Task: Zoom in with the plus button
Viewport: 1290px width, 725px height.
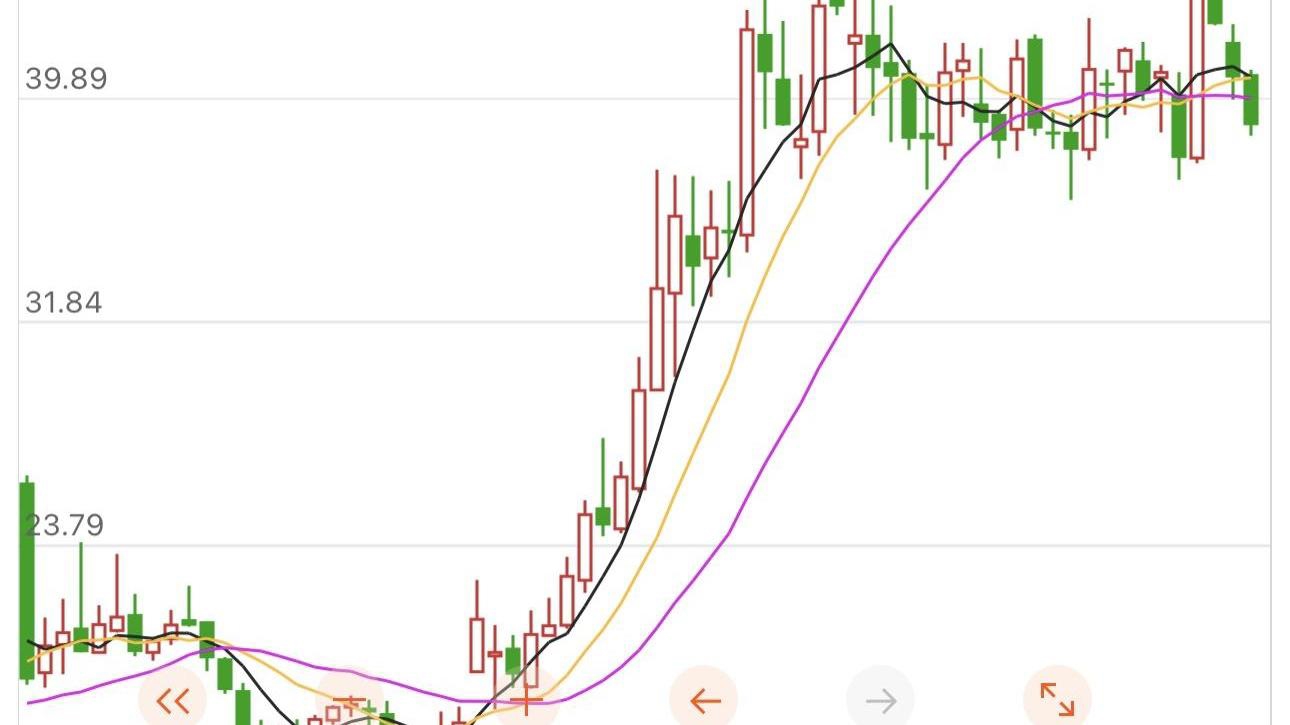Action: (526, 700)
